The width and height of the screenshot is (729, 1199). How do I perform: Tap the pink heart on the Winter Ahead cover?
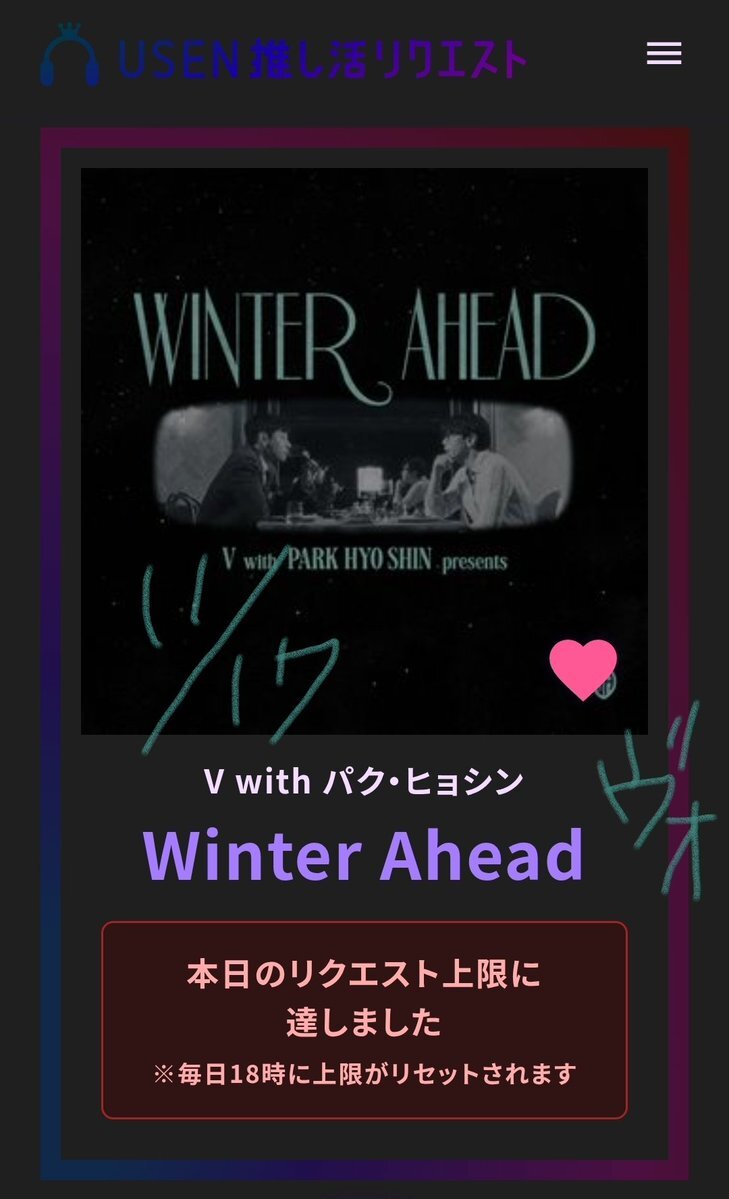pos(583,669)
